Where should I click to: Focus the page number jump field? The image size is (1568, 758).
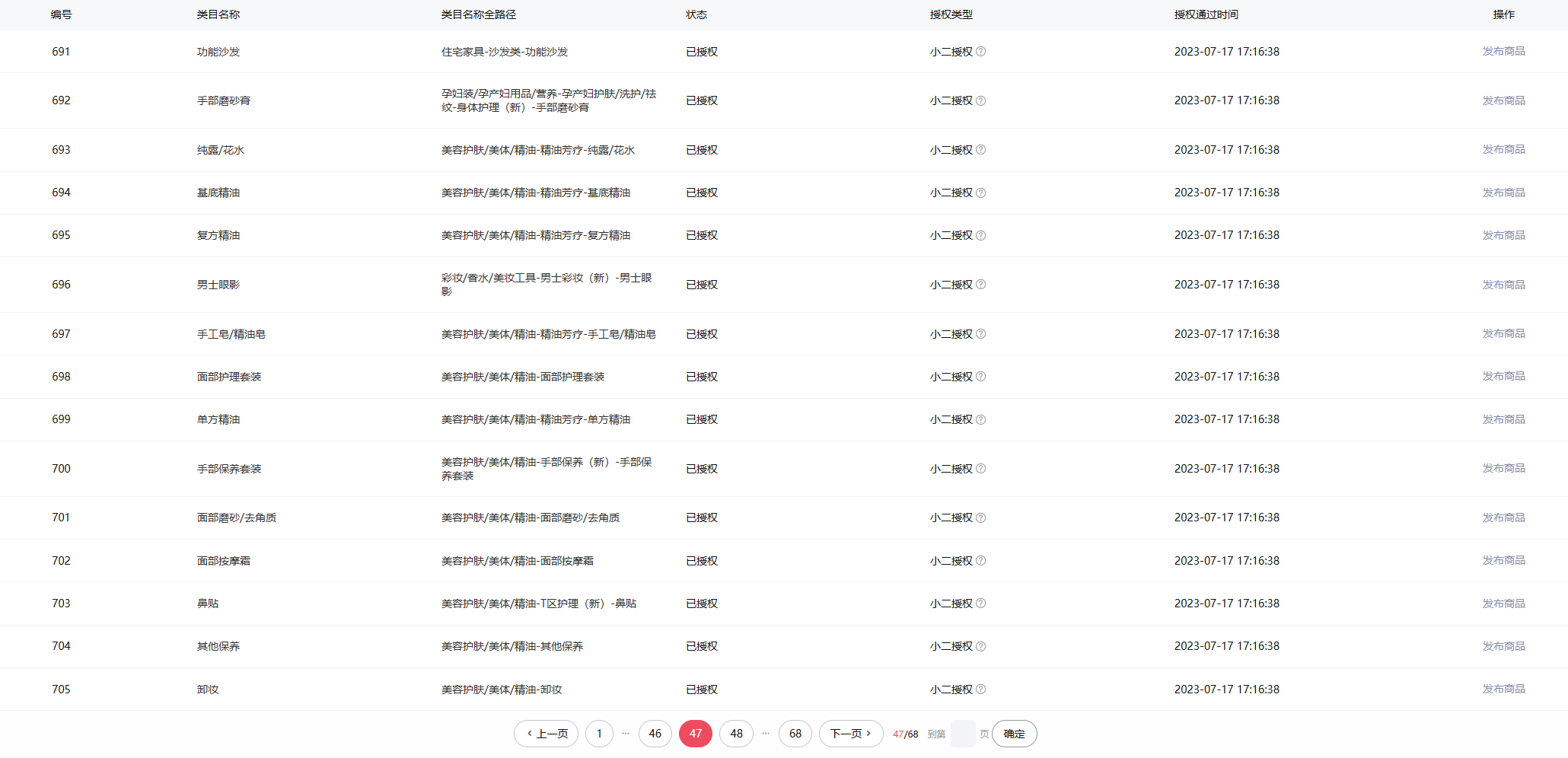click(x=963, y=734)
